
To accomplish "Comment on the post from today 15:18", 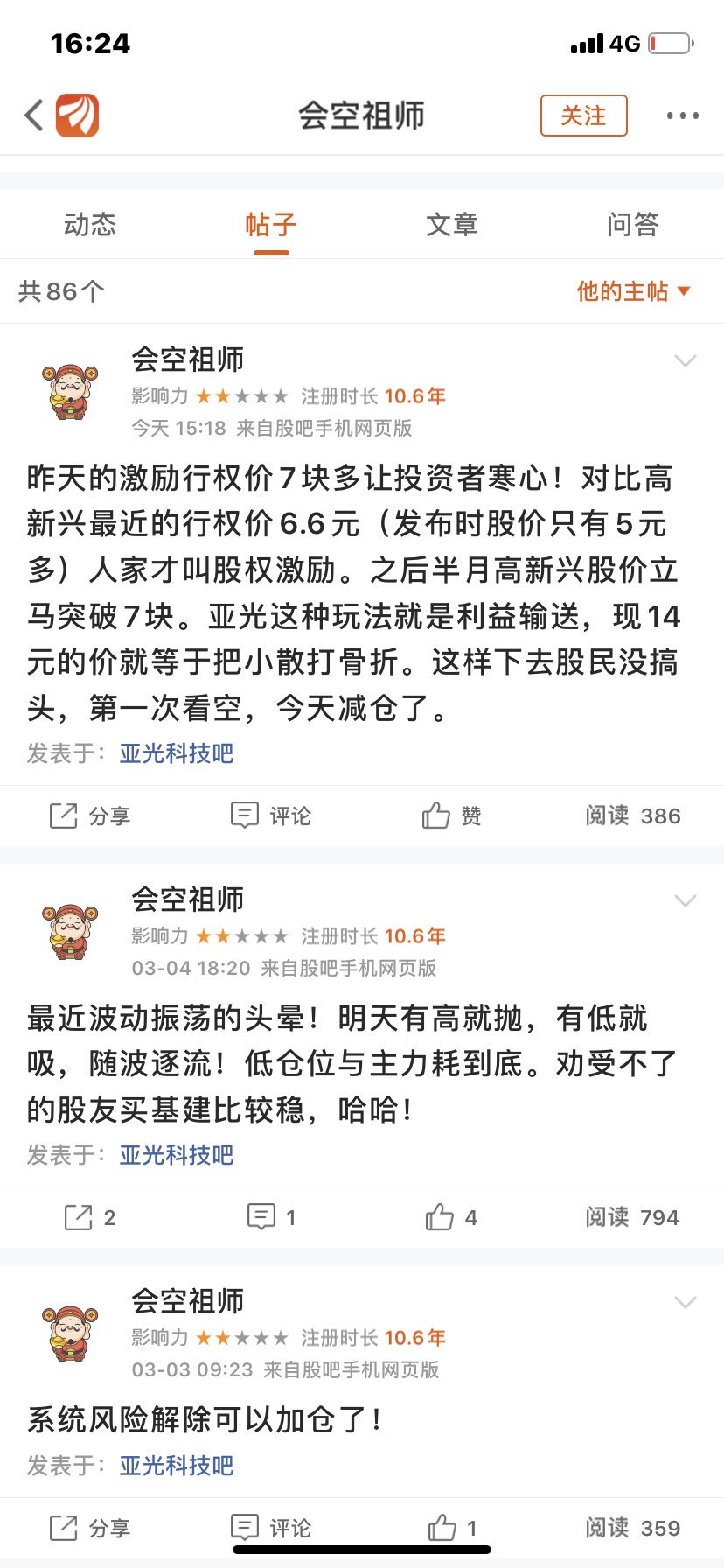I will click(271, 815).
